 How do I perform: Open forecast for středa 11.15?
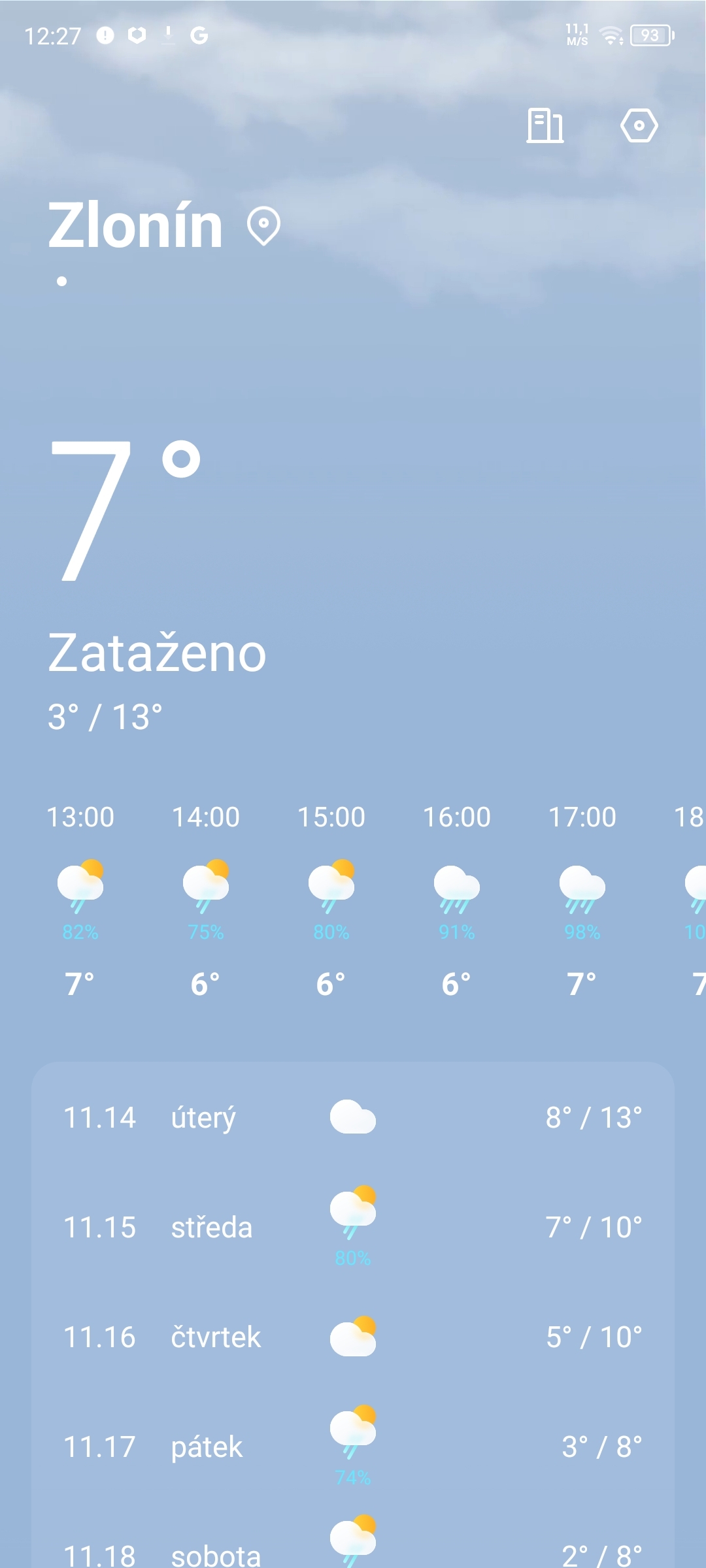353,1227
